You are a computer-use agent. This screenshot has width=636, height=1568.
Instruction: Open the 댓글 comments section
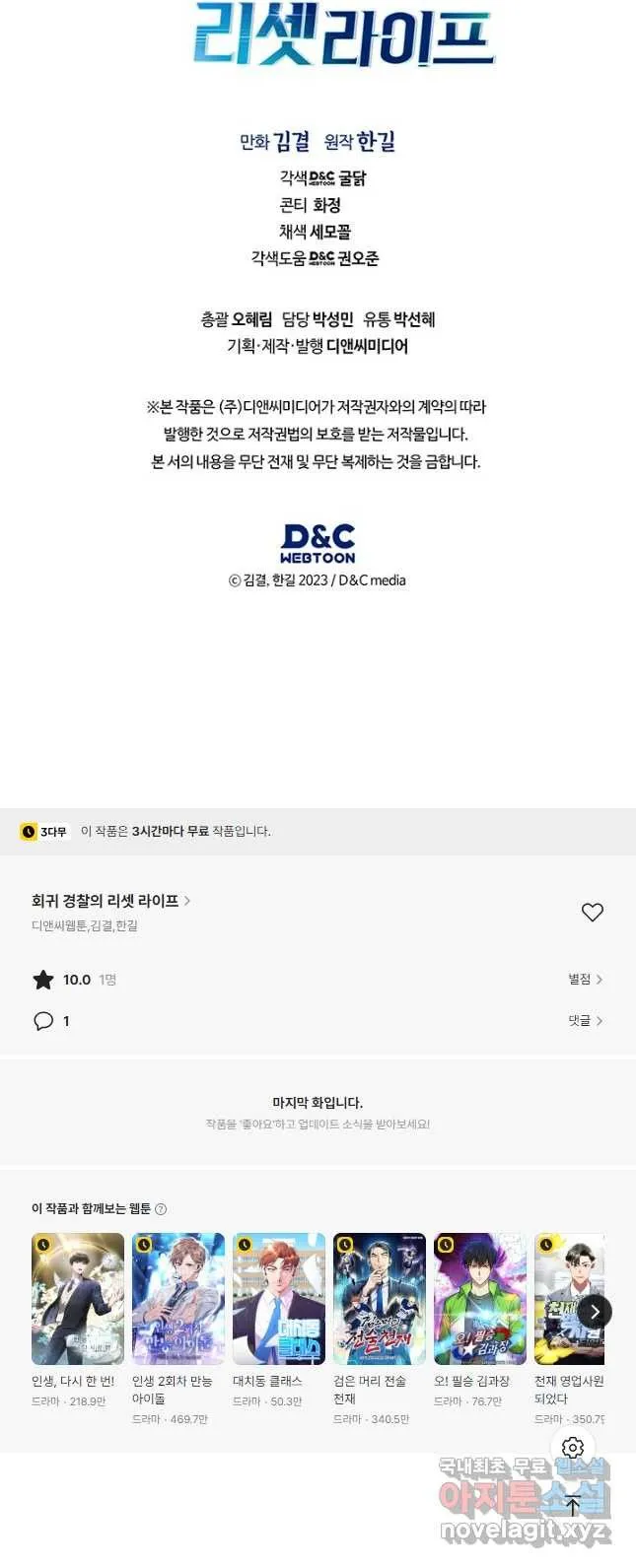(x=585, y=1020)
